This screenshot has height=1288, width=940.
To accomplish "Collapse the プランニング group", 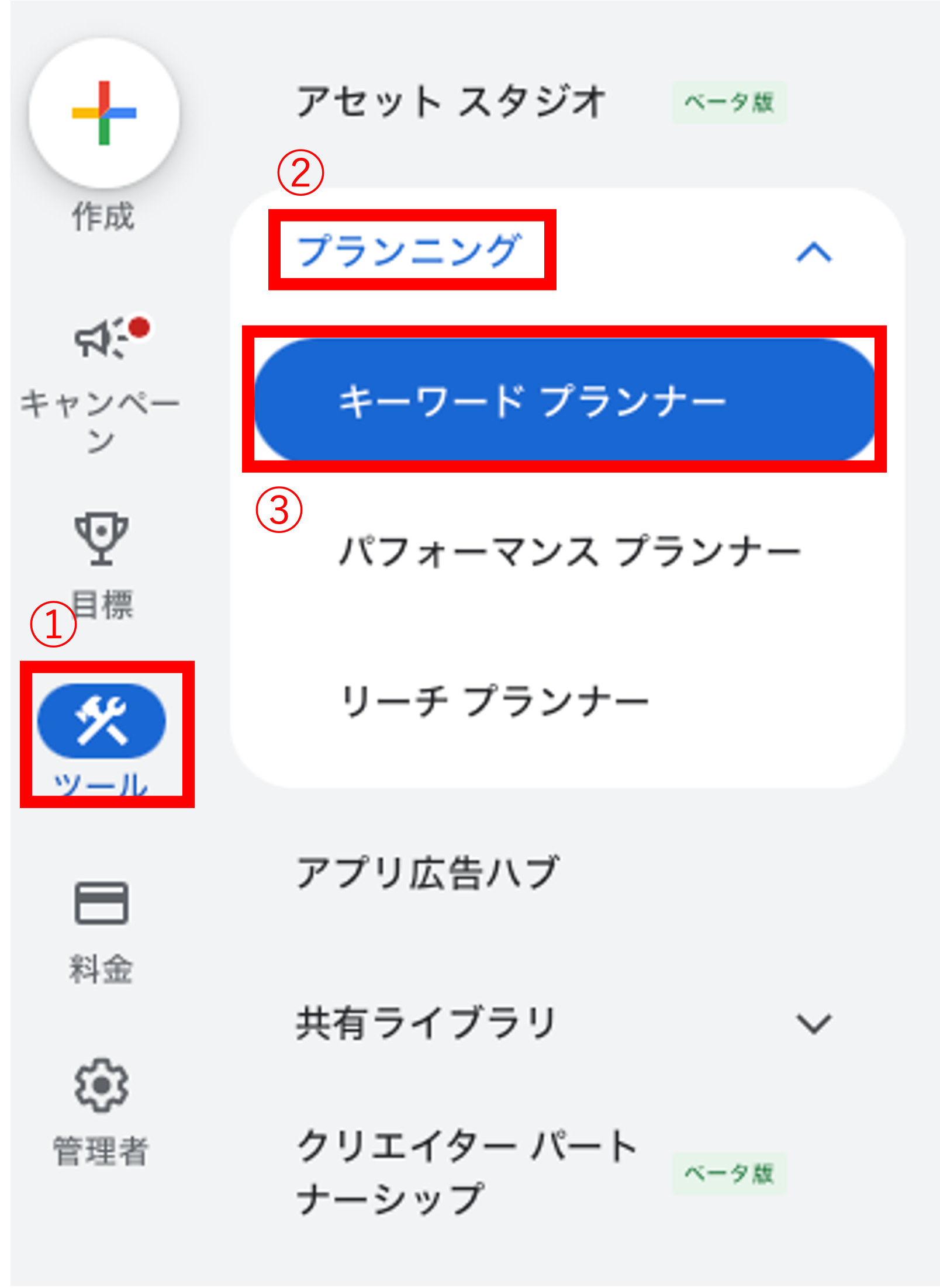I will pyautogui.click(x=813, y=252).
